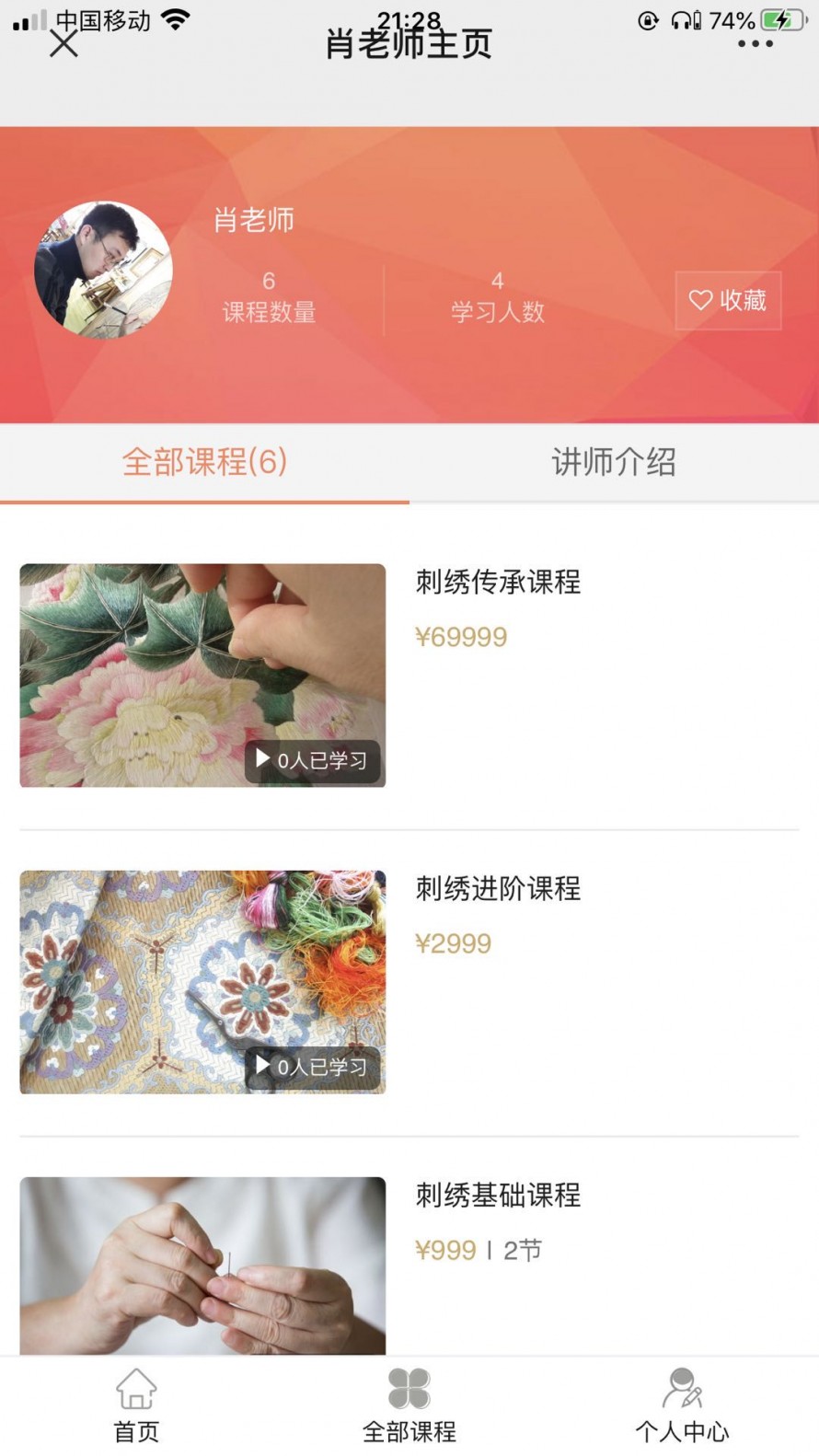Viewport: 819px width, 1456px height.
Task: Tap the 收藏 favorite button
Action: pos(728,300)
